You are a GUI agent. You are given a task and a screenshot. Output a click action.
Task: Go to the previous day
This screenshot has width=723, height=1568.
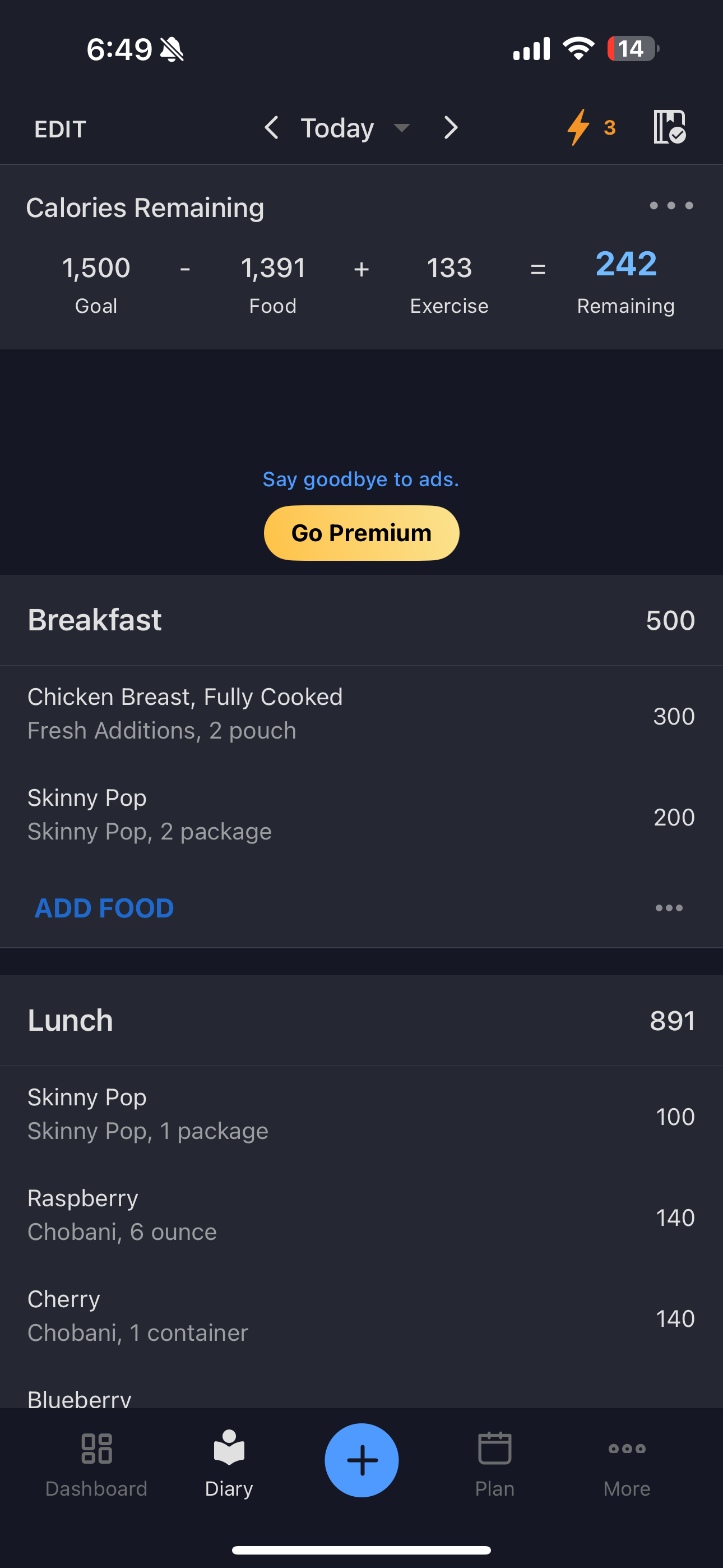click(x=271, y=128)
